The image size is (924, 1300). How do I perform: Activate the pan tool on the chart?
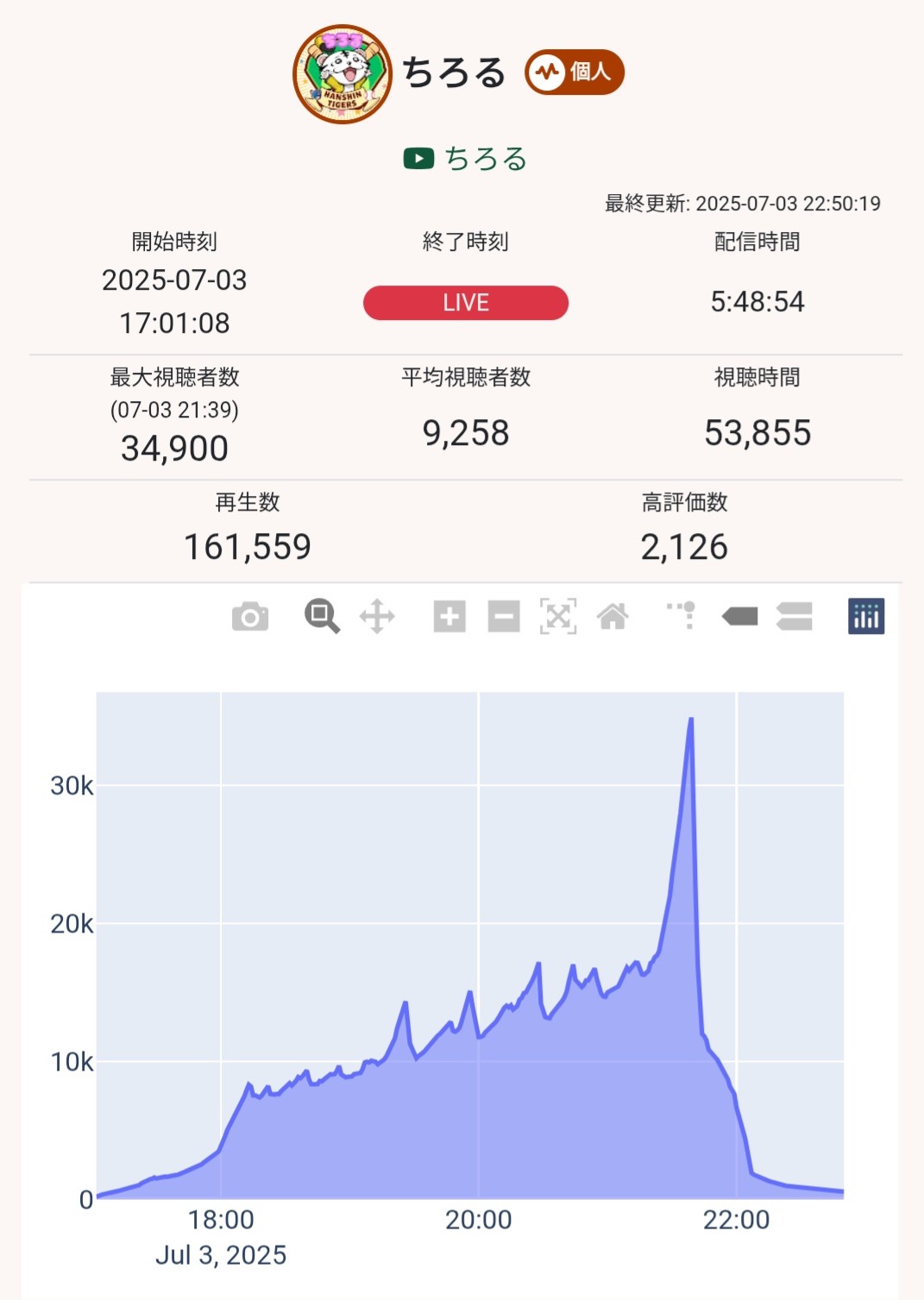point(377,617)
